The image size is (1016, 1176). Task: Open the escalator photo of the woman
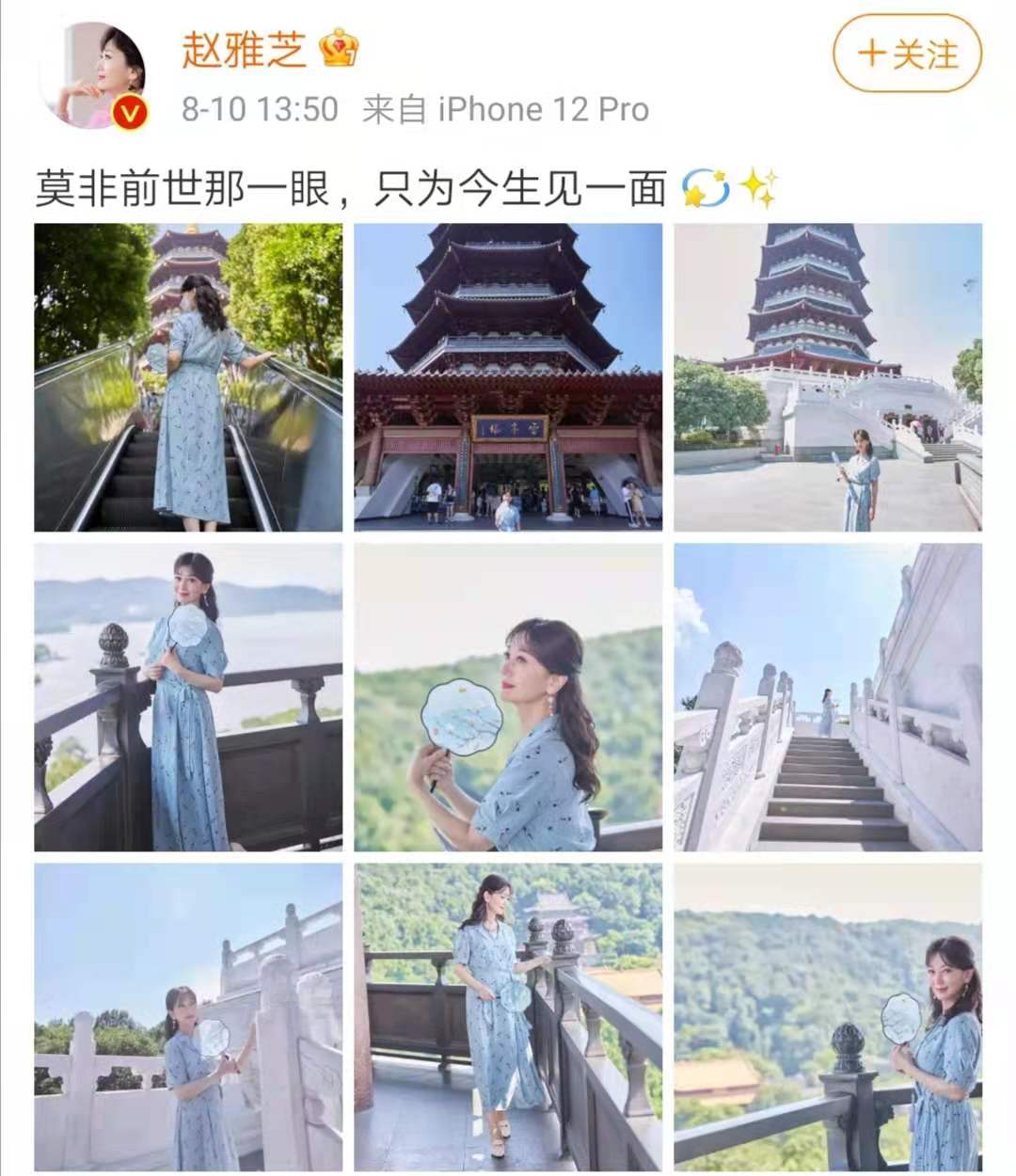pos(188,377)
